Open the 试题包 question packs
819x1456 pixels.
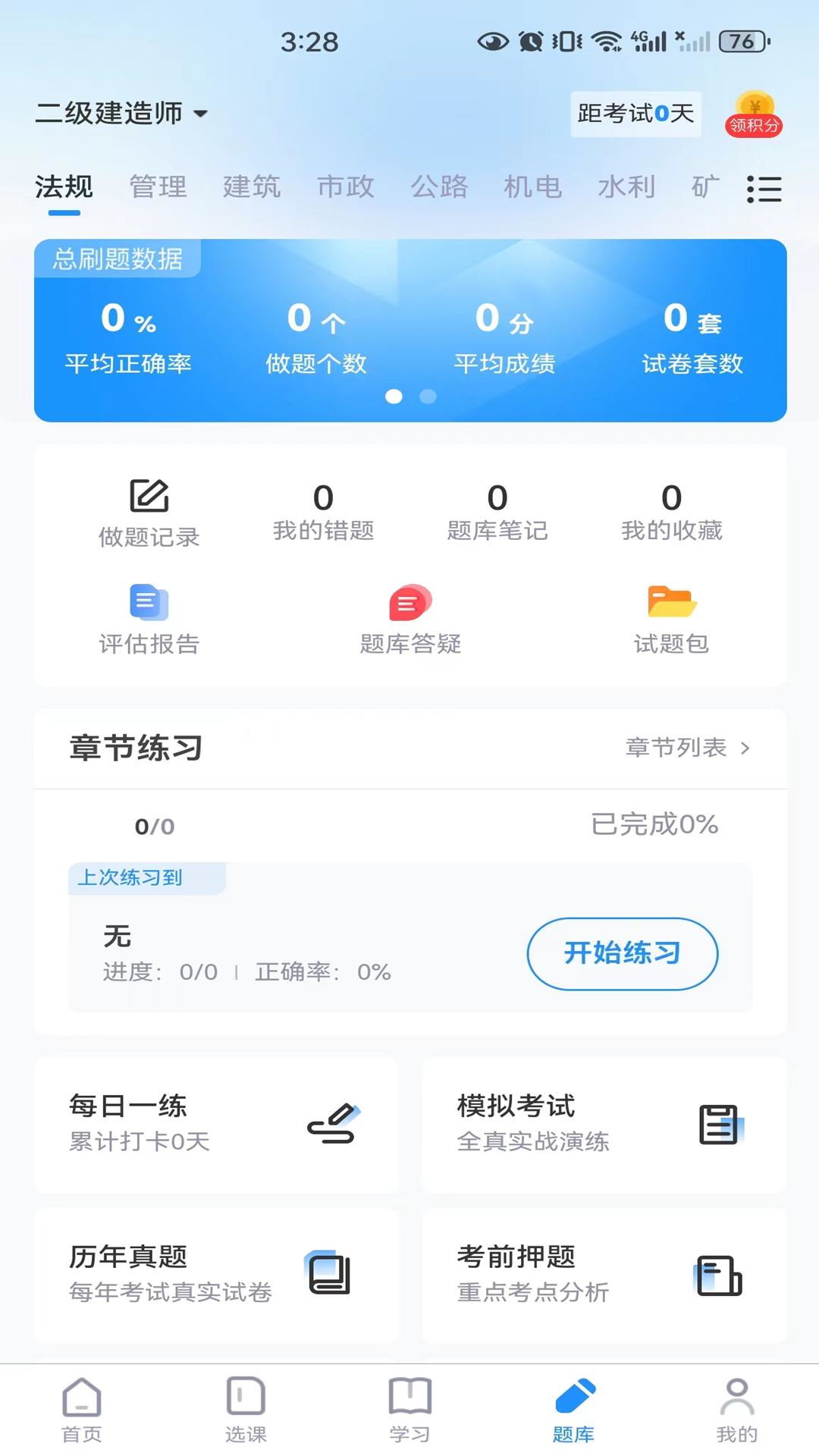671,620
